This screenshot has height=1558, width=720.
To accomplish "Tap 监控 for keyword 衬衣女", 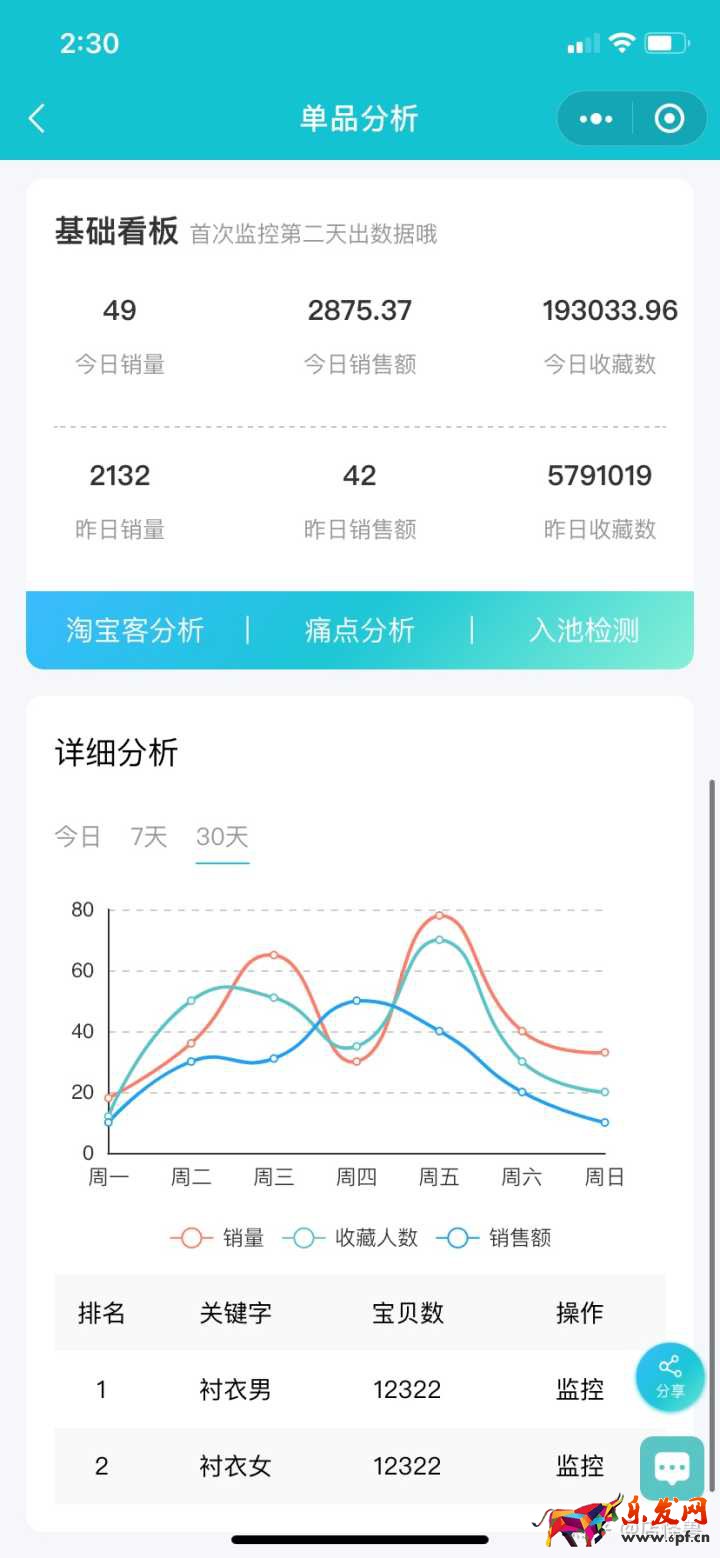I will pos(580,1466).
